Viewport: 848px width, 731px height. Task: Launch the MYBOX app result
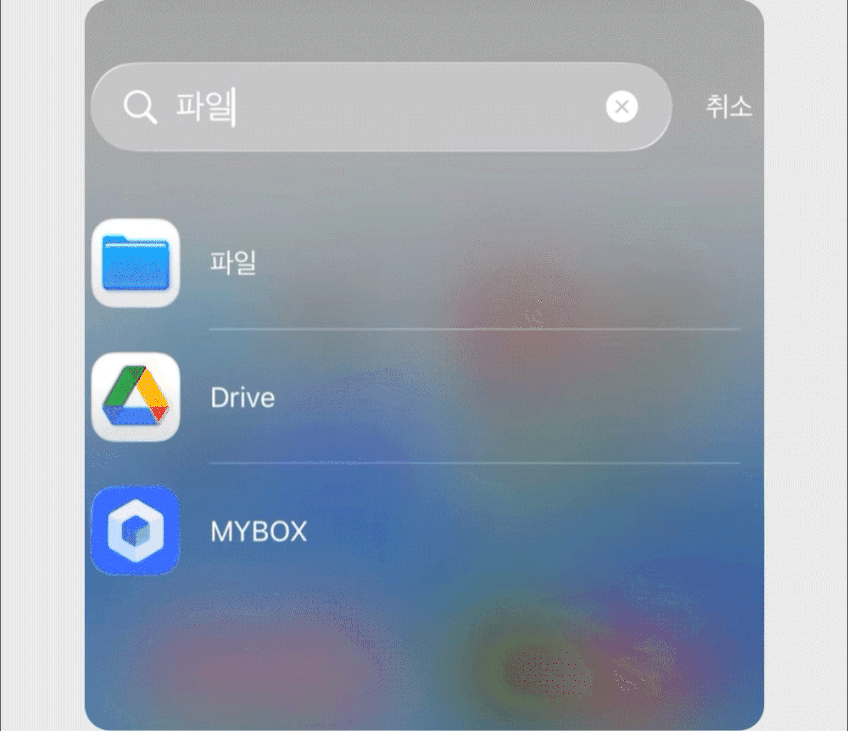pyautogui.click(x=415, y=530)
